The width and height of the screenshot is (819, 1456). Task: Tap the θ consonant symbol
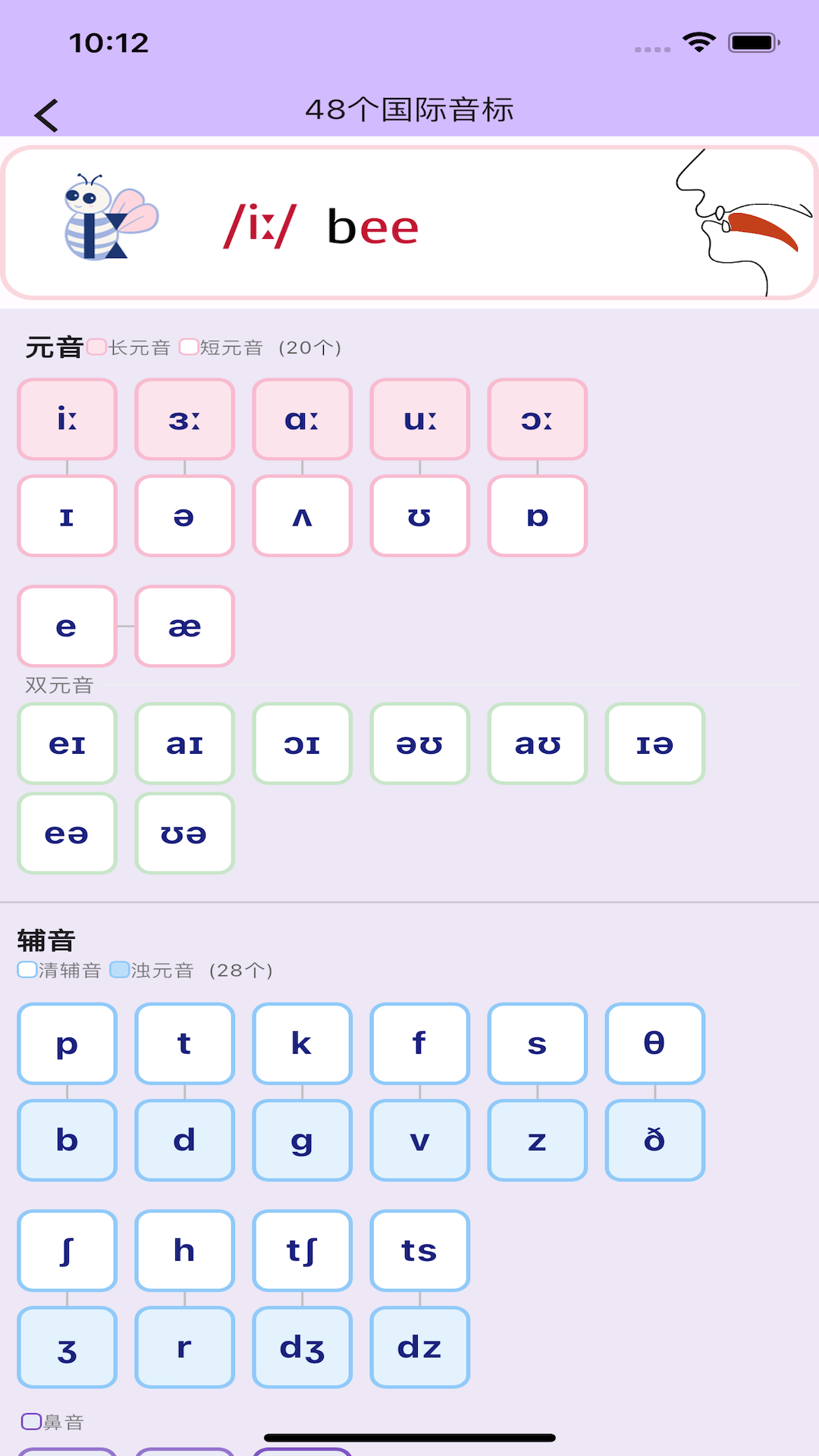pyautogui.click(x=655, y=1043)
